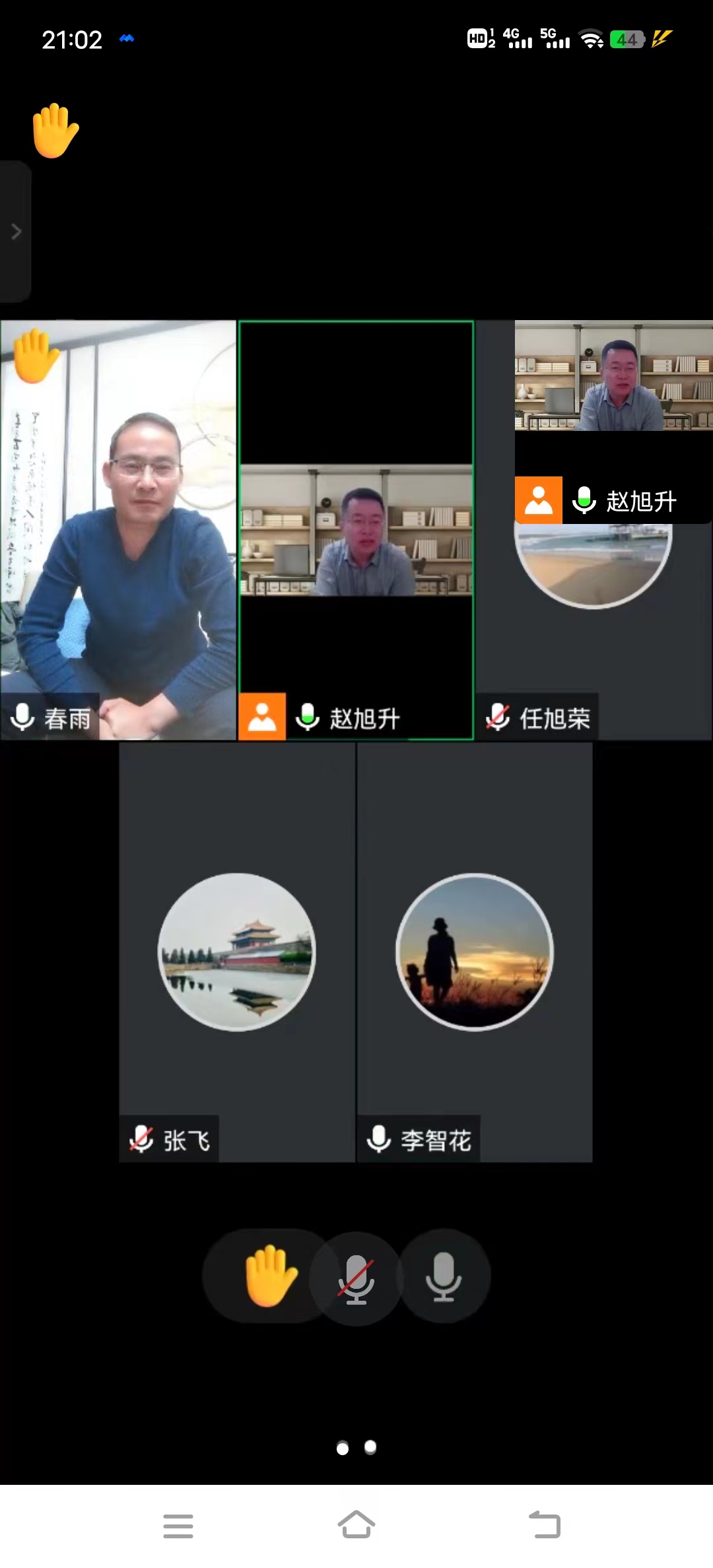Tap the system back button

[x=545, y=1525]
